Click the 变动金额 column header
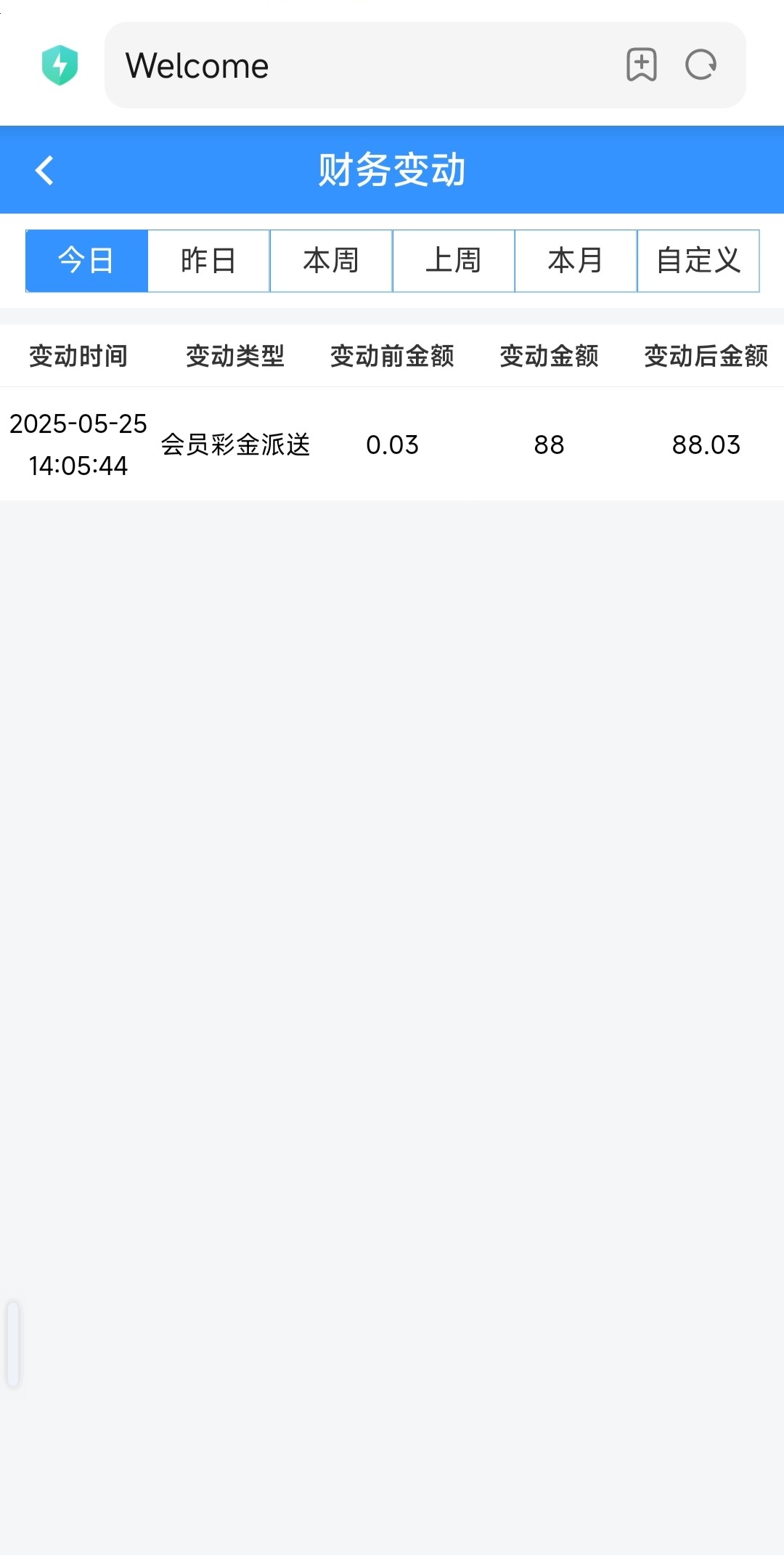Screen dimensions: 784x1555 pyautogui.click(x=548, y=356)
